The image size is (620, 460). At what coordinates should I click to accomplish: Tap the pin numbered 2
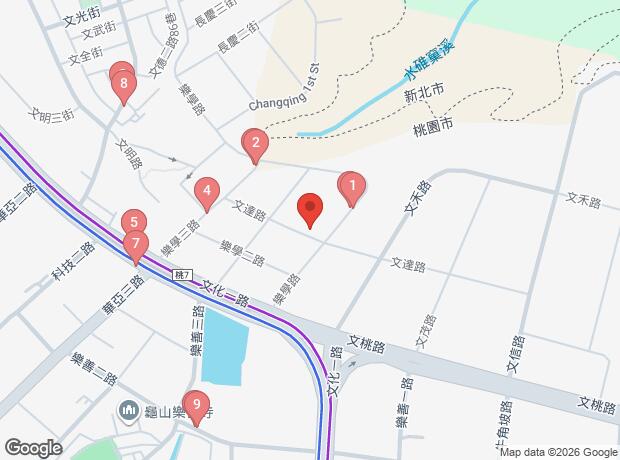pyautogui.click(x=255, y=144)
